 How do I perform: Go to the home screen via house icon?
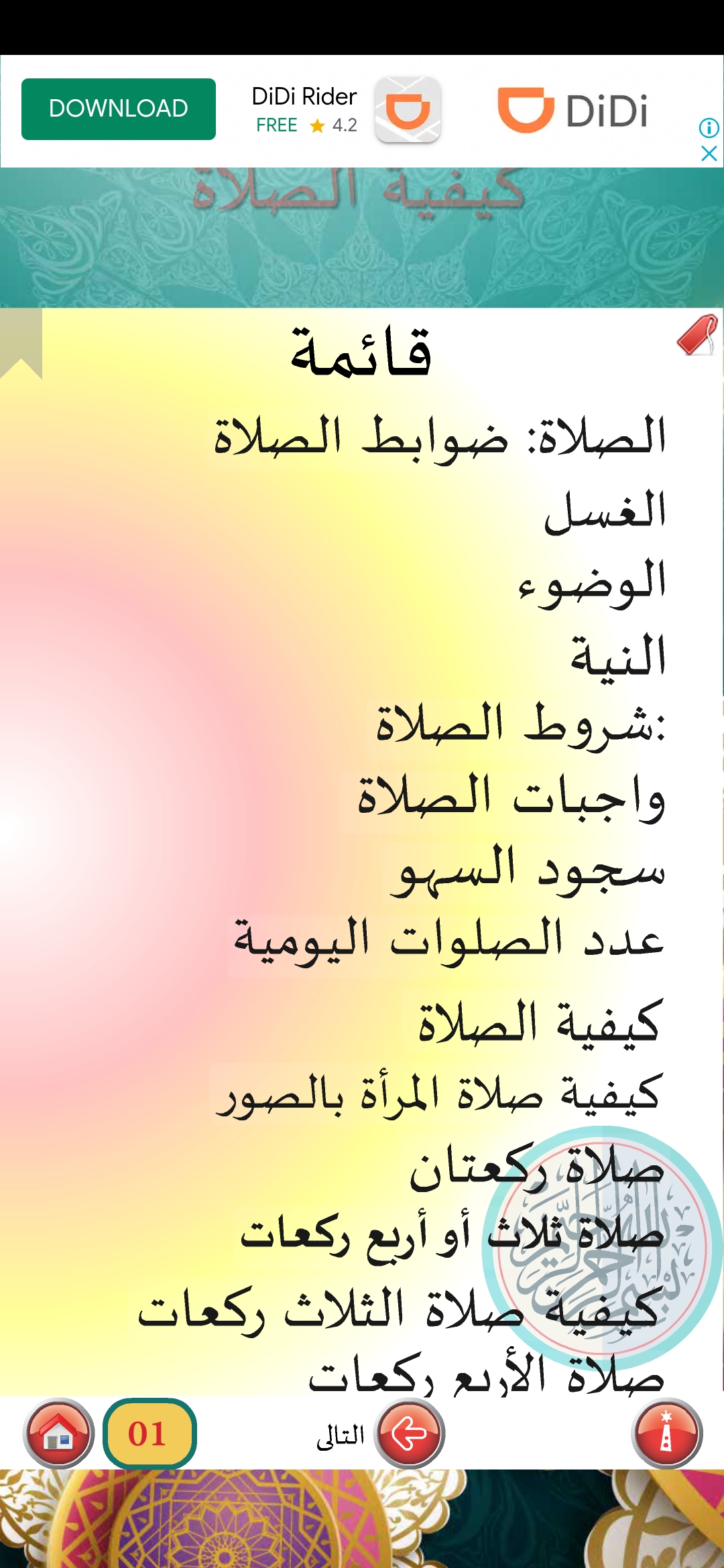tap(59, 1433)
